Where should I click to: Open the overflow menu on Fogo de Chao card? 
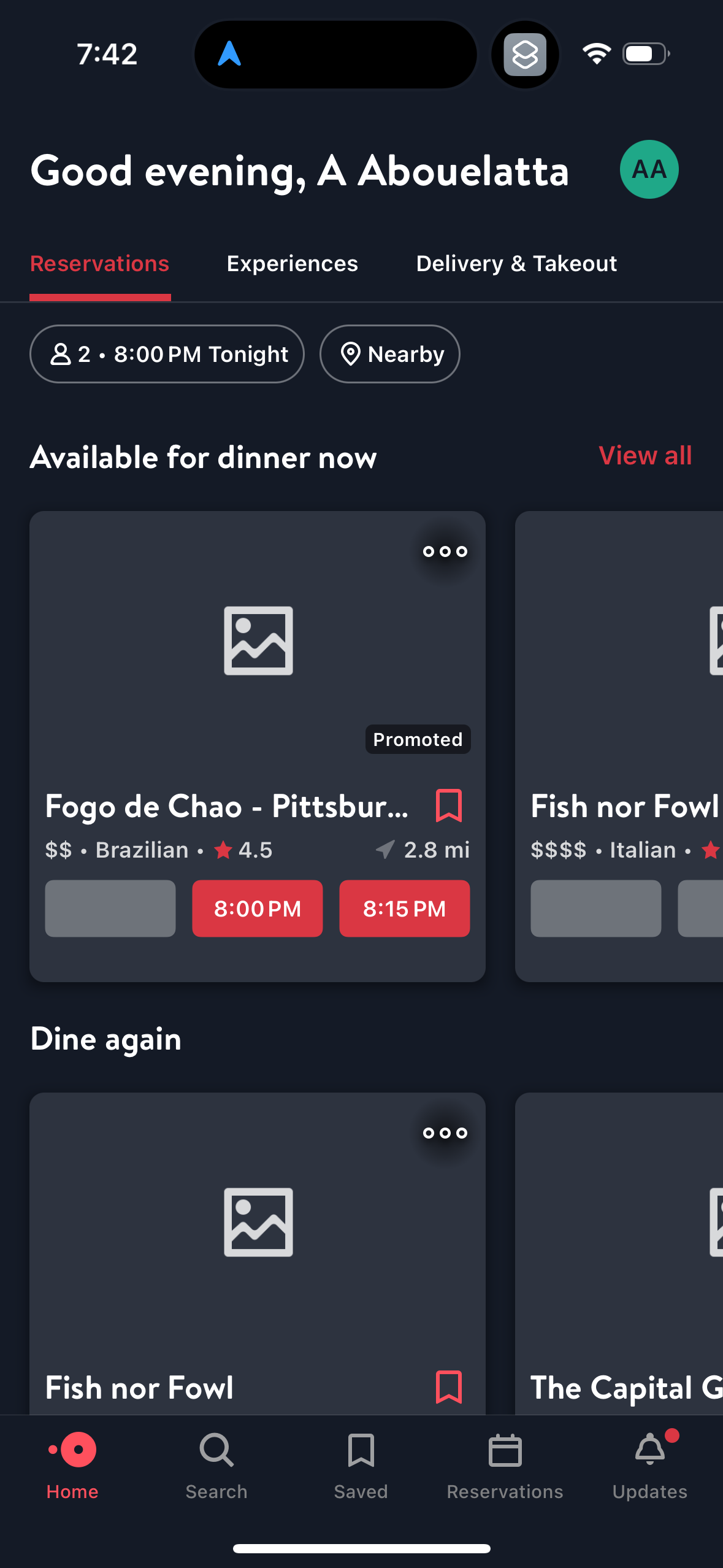(x=445, y=551)
